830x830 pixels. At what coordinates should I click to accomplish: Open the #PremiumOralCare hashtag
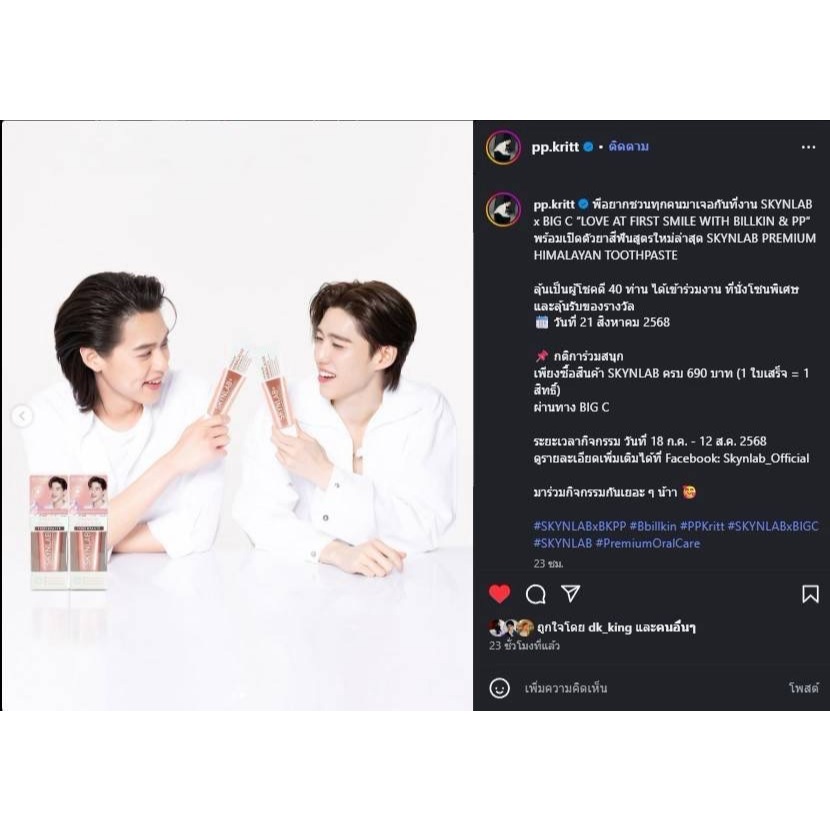pyautogui.click(x=648, y=543)
